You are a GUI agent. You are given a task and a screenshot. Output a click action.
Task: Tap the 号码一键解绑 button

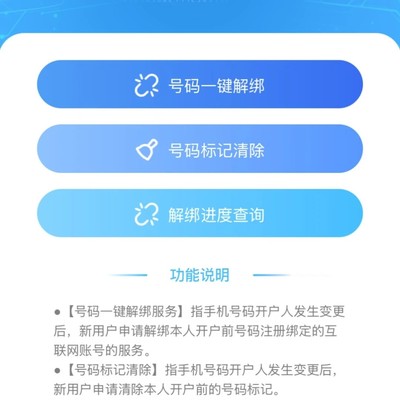pos(200,84)
